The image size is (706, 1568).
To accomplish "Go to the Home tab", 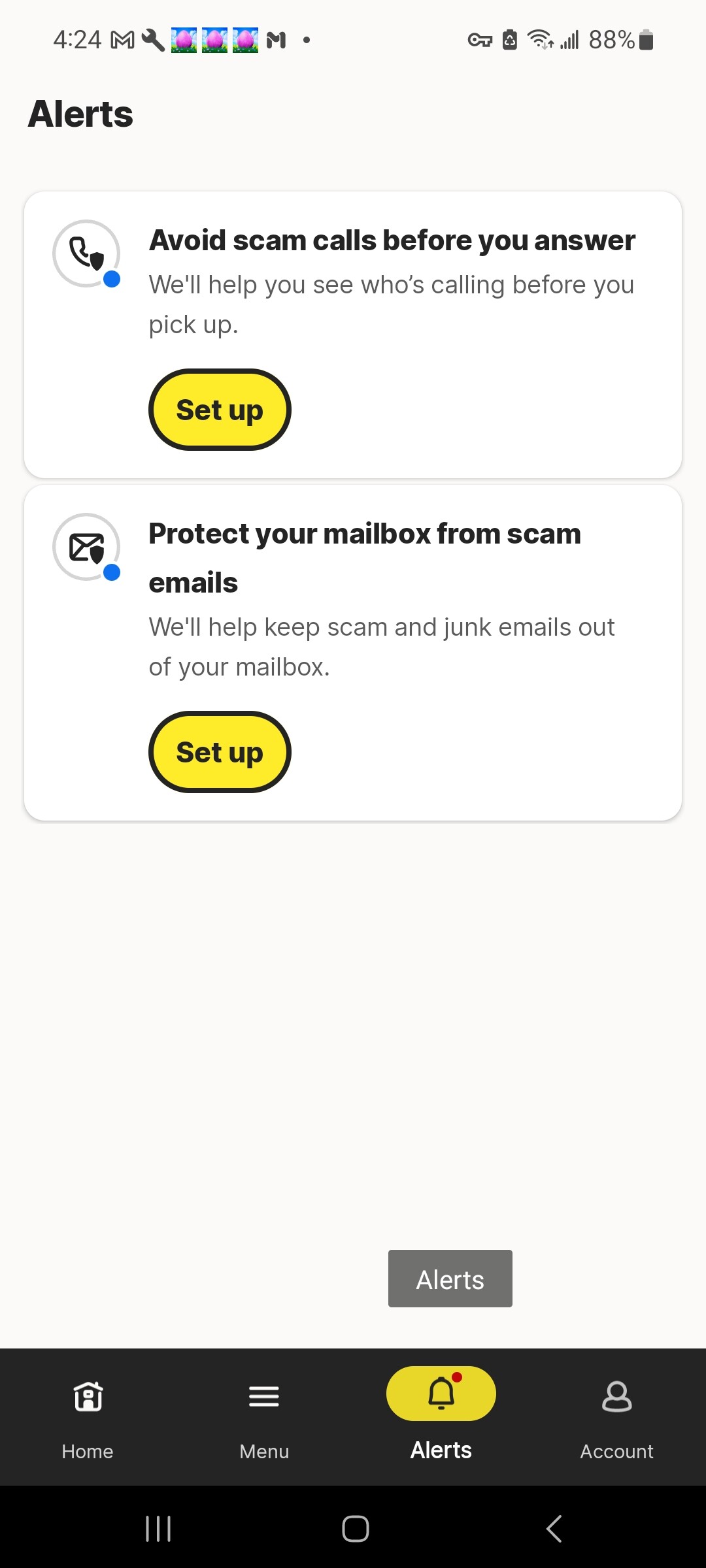I will point(88,1416).
